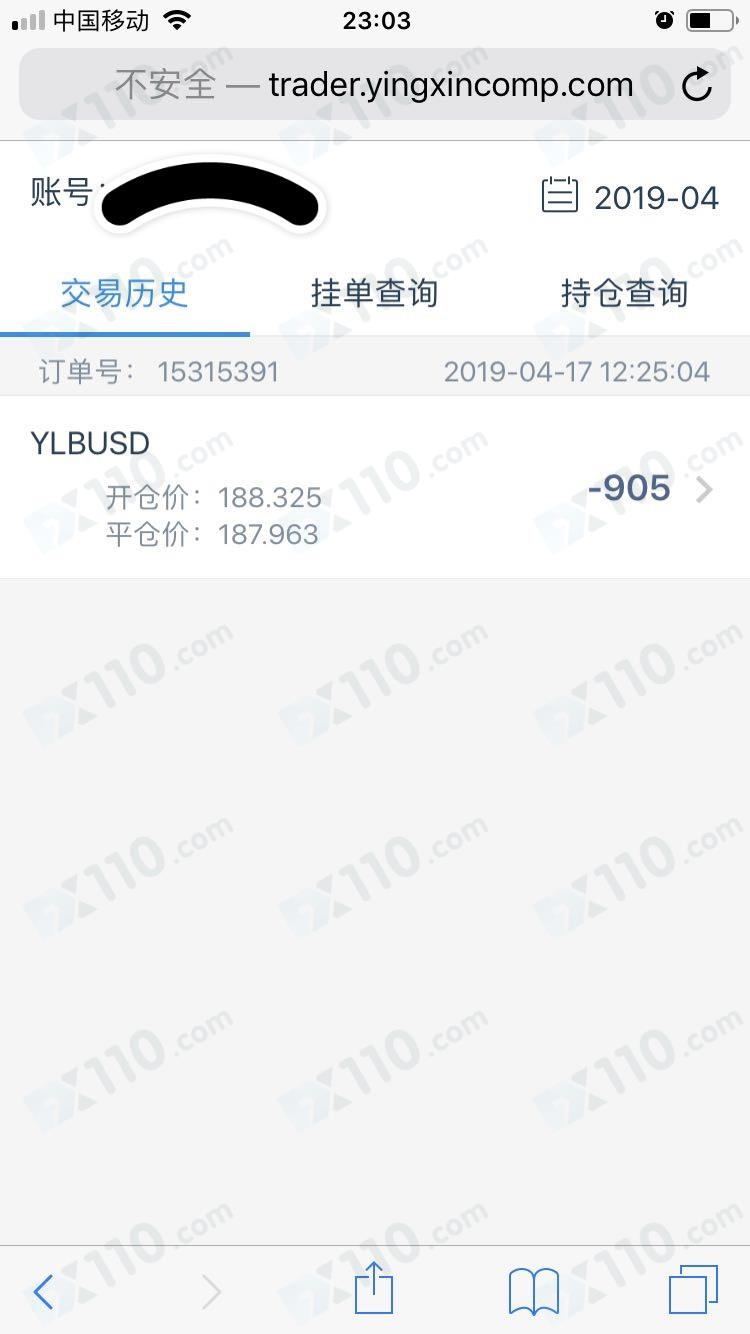The height and width of the screenshot is (1334, 750).
Task: Tap the -905 profit/loss value
Action: (x=631, y=488)
